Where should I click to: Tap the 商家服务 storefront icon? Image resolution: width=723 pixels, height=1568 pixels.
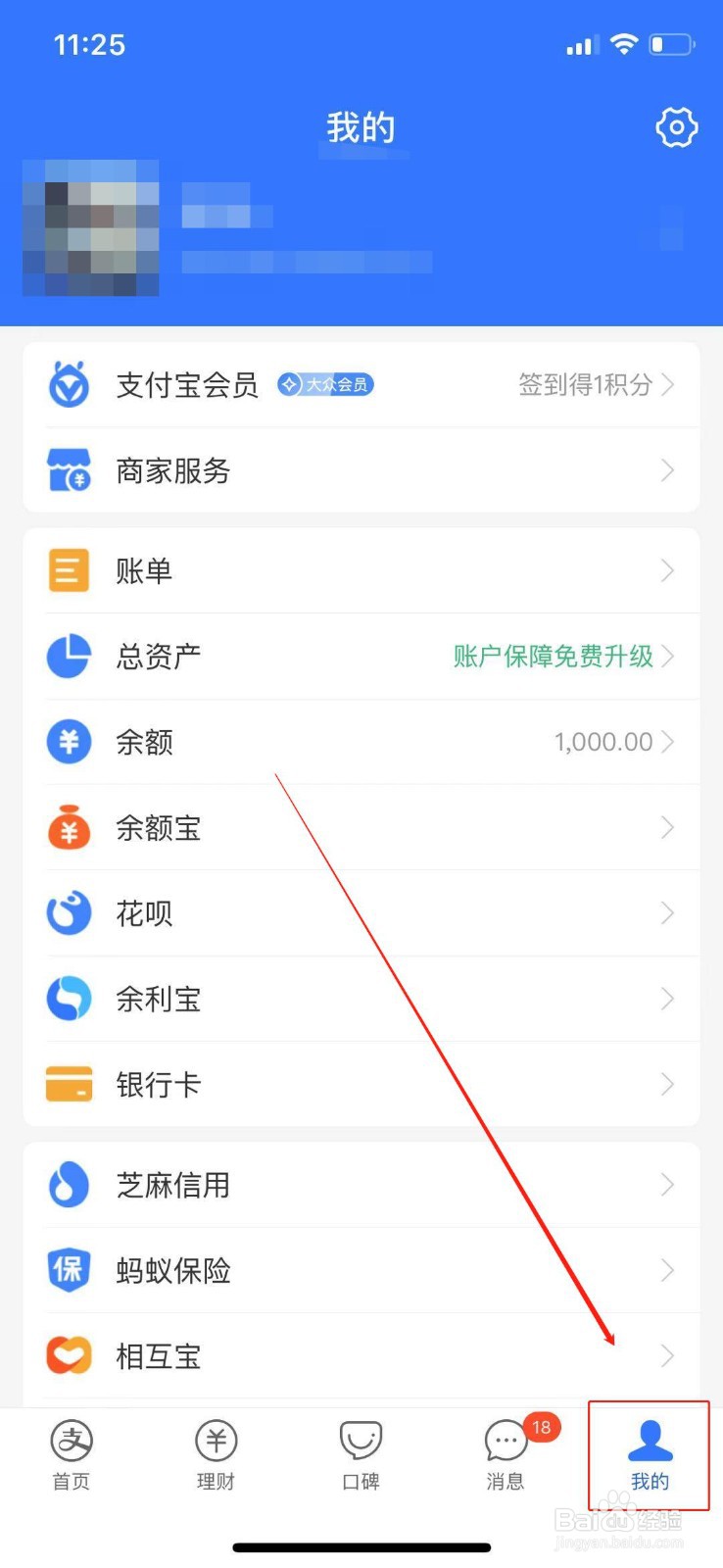click(x=68, y=470)
